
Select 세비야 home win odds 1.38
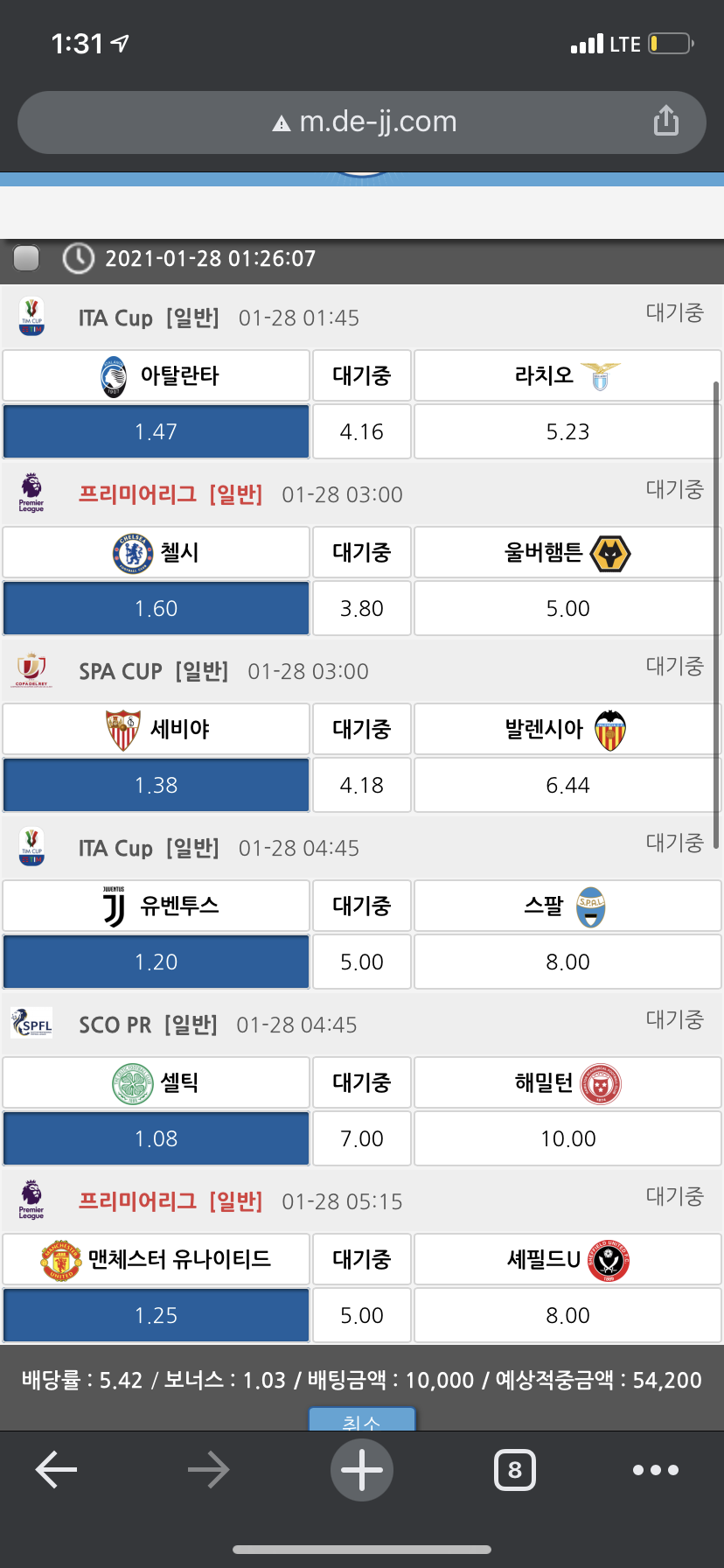pyautogui.click(x=157, y=785)
